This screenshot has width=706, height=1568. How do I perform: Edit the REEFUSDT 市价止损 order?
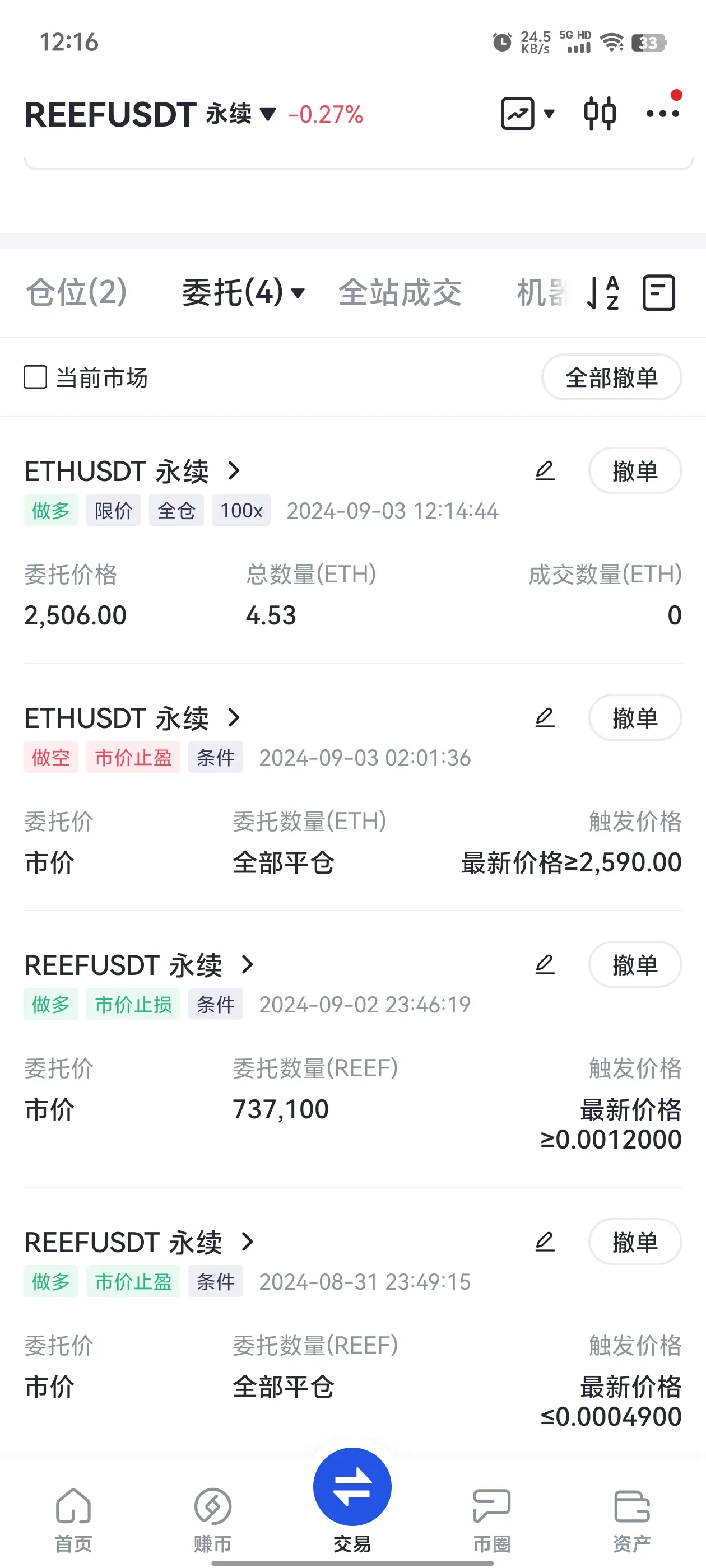point(545,965)
